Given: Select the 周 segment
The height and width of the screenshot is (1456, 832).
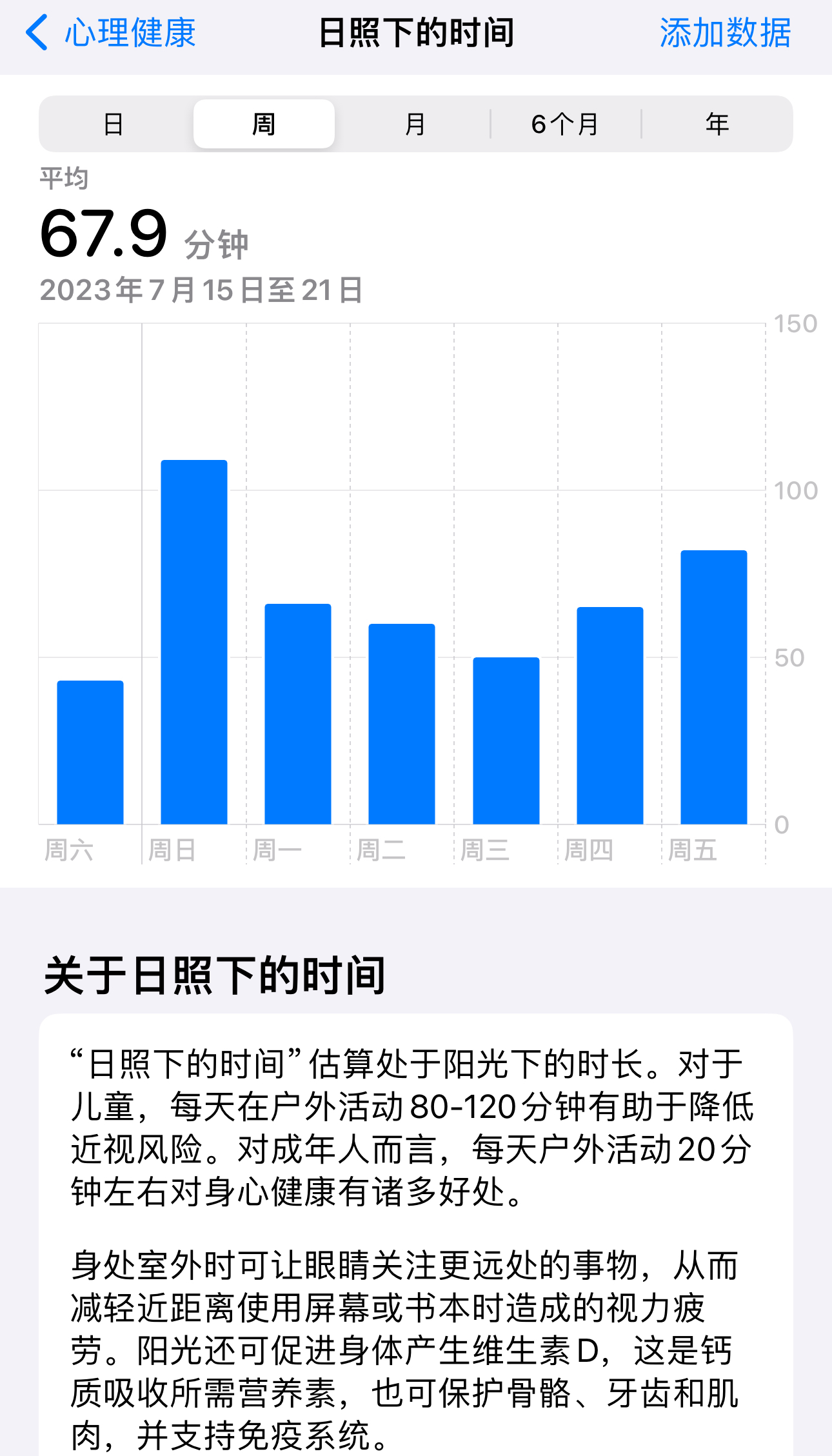Looking at the screenshot, I should click(x=264, y=124).
